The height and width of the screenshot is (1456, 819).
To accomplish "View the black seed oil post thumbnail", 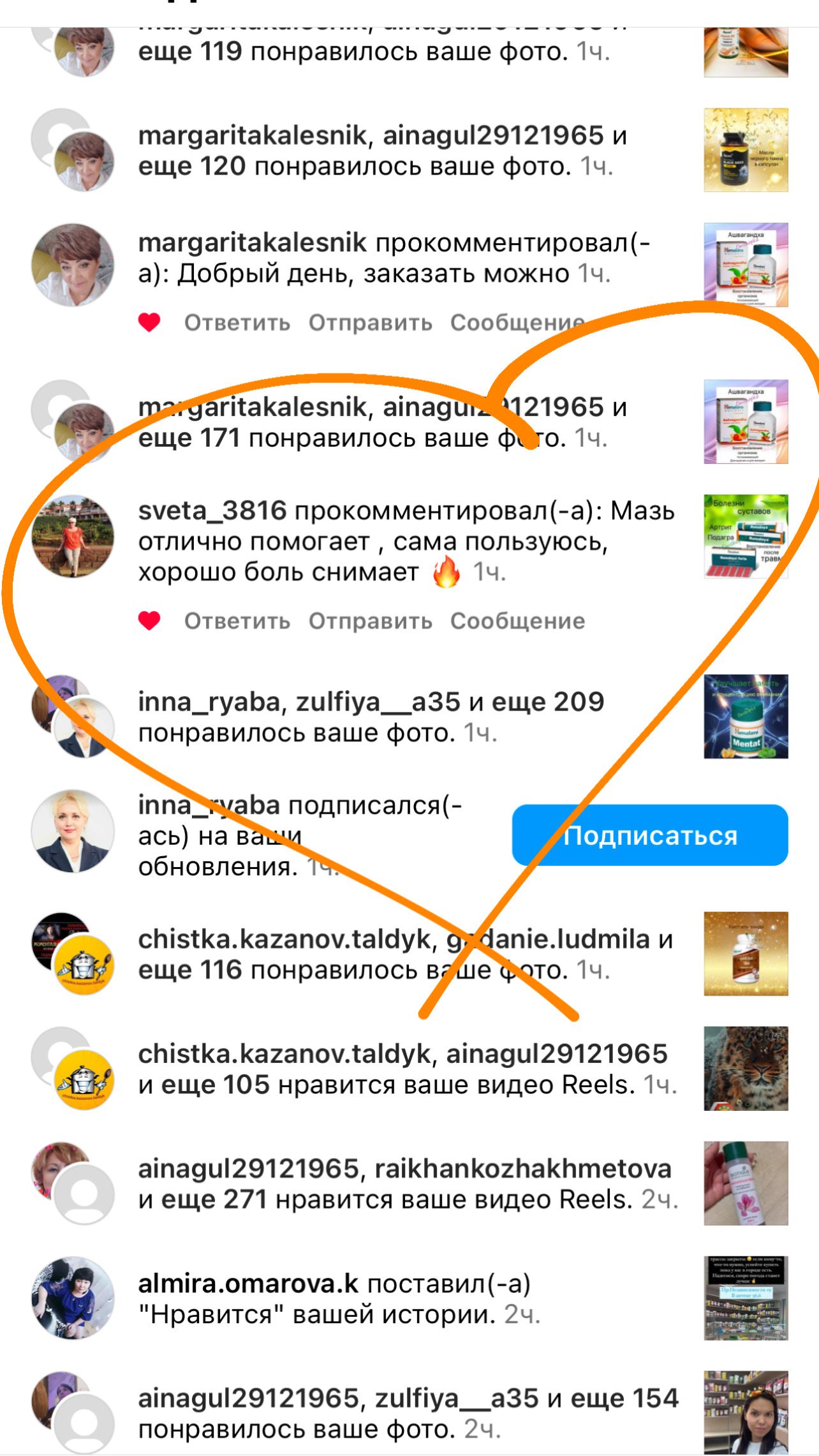I will tap(746, 150).
